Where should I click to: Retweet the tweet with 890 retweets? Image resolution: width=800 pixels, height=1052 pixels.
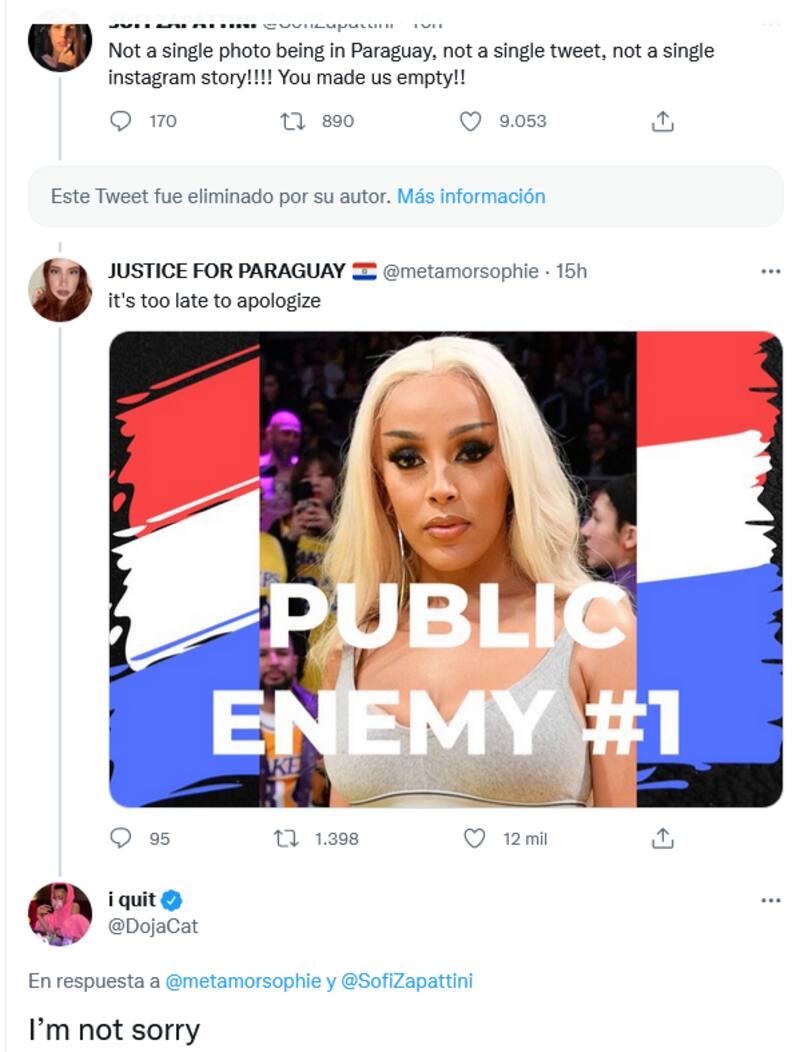point(293,121)
